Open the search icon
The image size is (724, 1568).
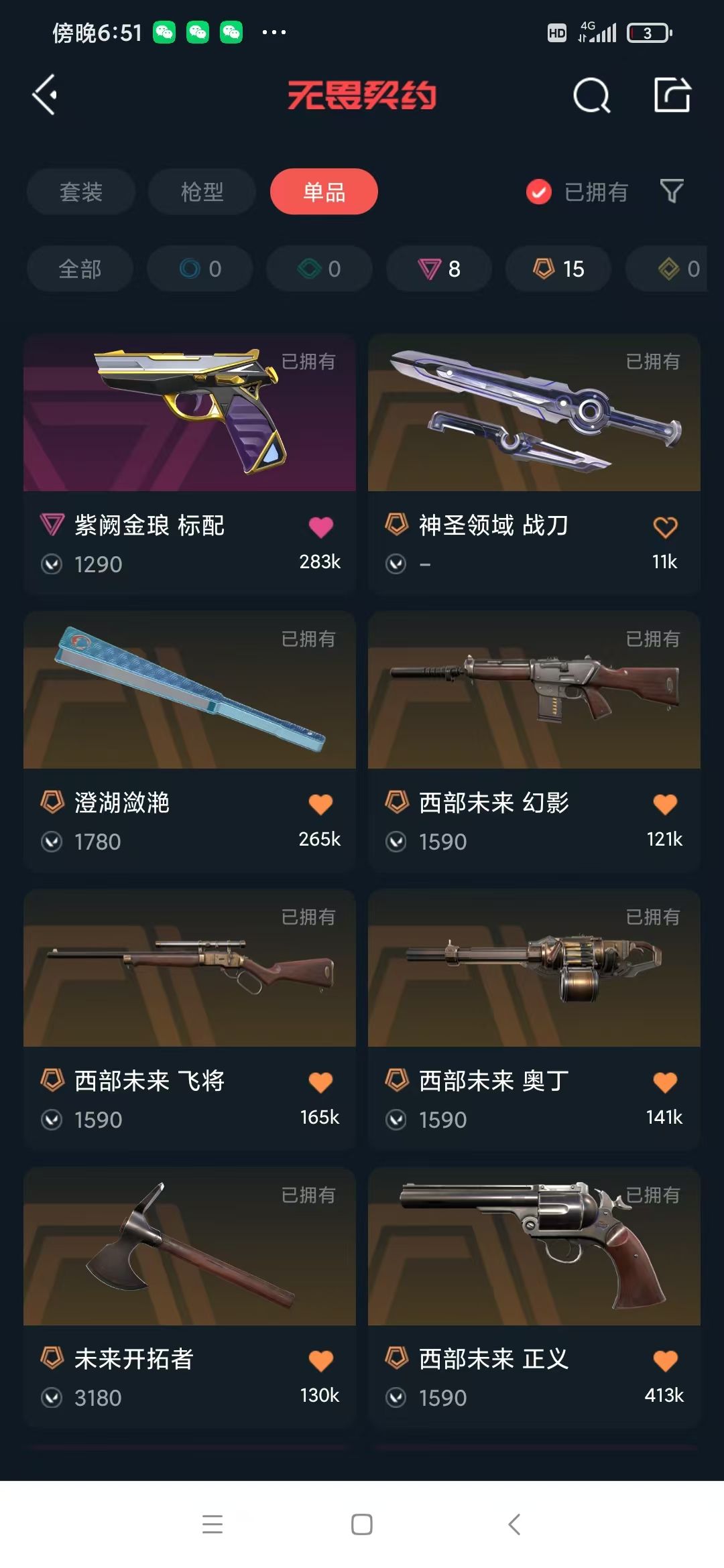pos(592,95)
